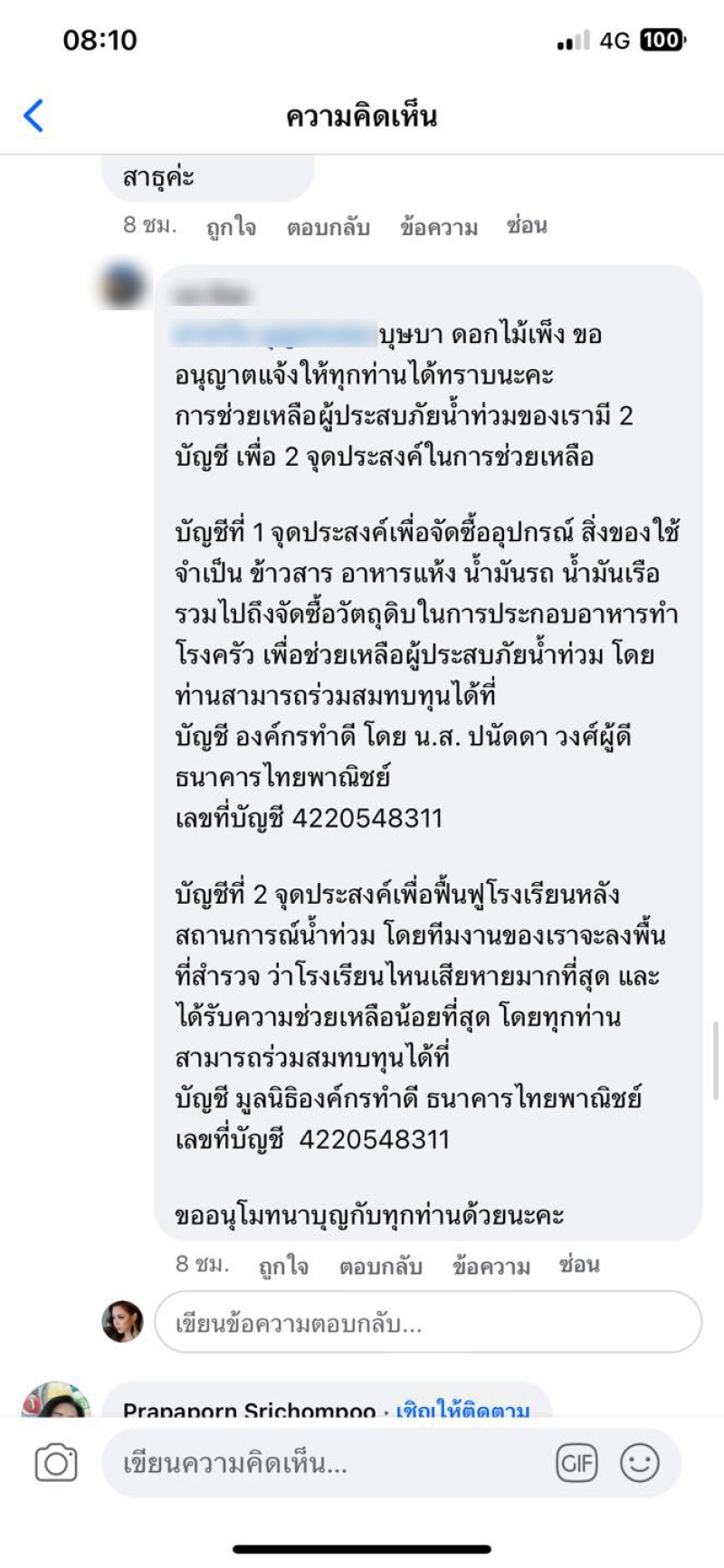724x1568 pixels.
Task: Reply to the long donation account comment
Action: [x=381, y=1265]
